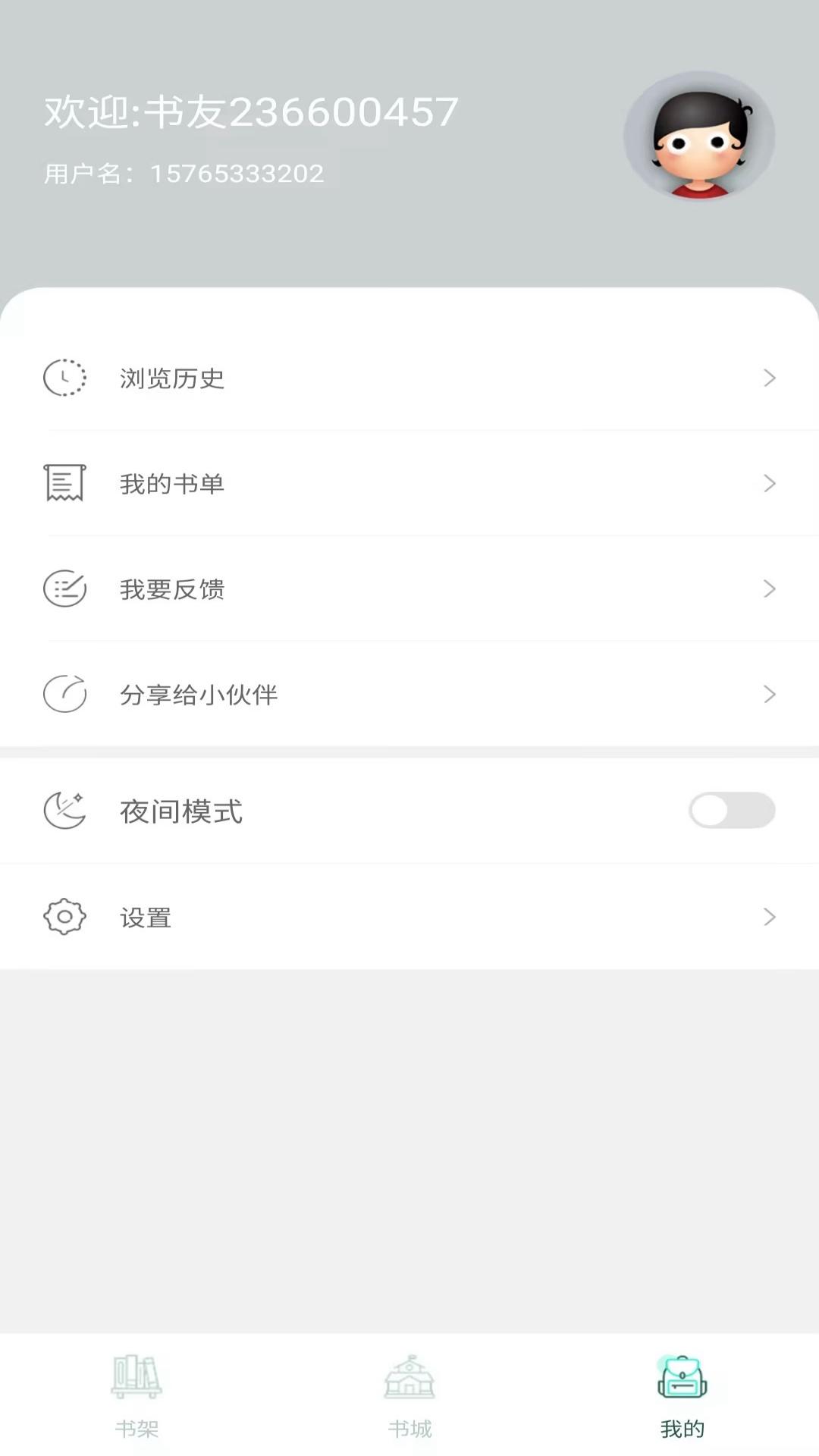This screenshot has width=819, height=1456.
Task: Enable night mode with the 夜间模式 switch
Action: [732, 811]
